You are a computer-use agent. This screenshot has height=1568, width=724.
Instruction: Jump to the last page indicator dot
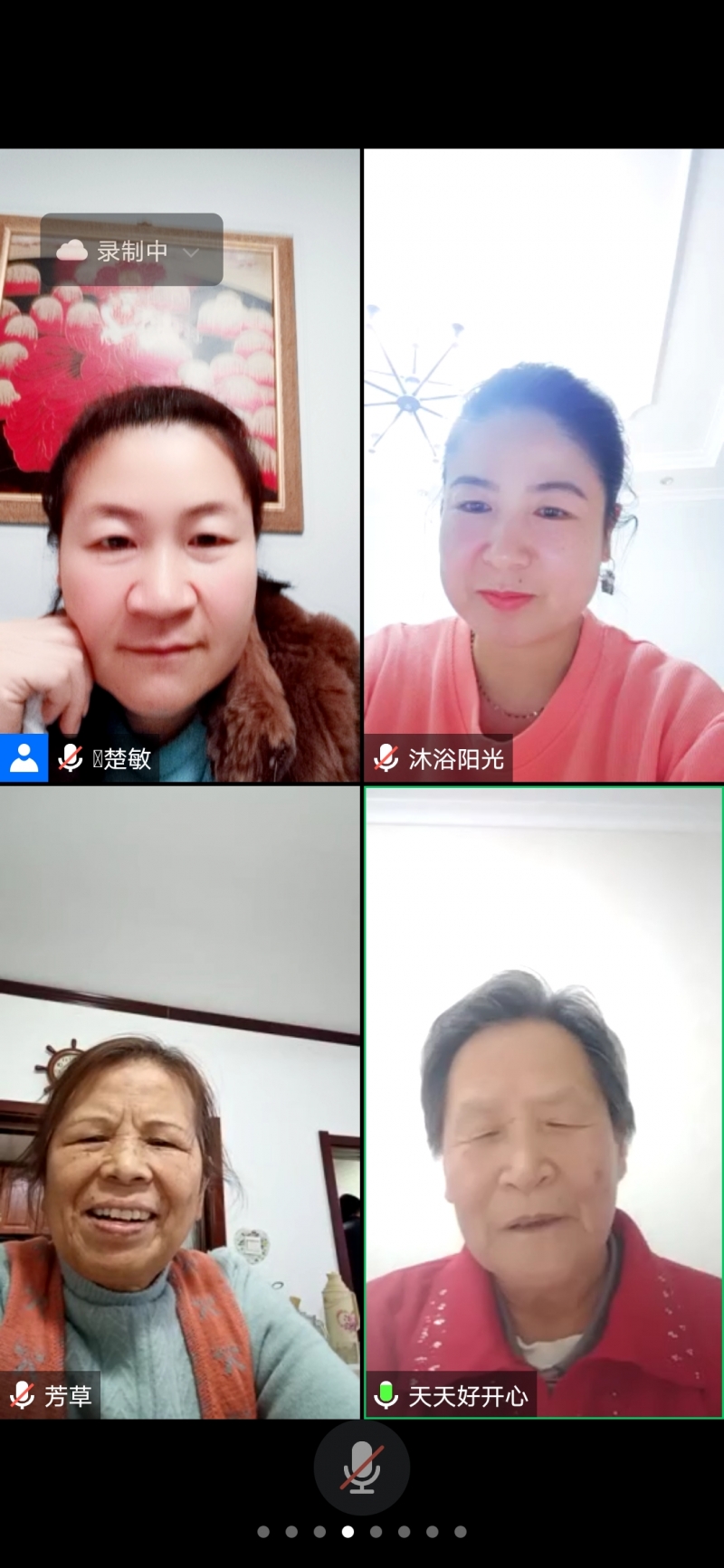[461, 1532]
